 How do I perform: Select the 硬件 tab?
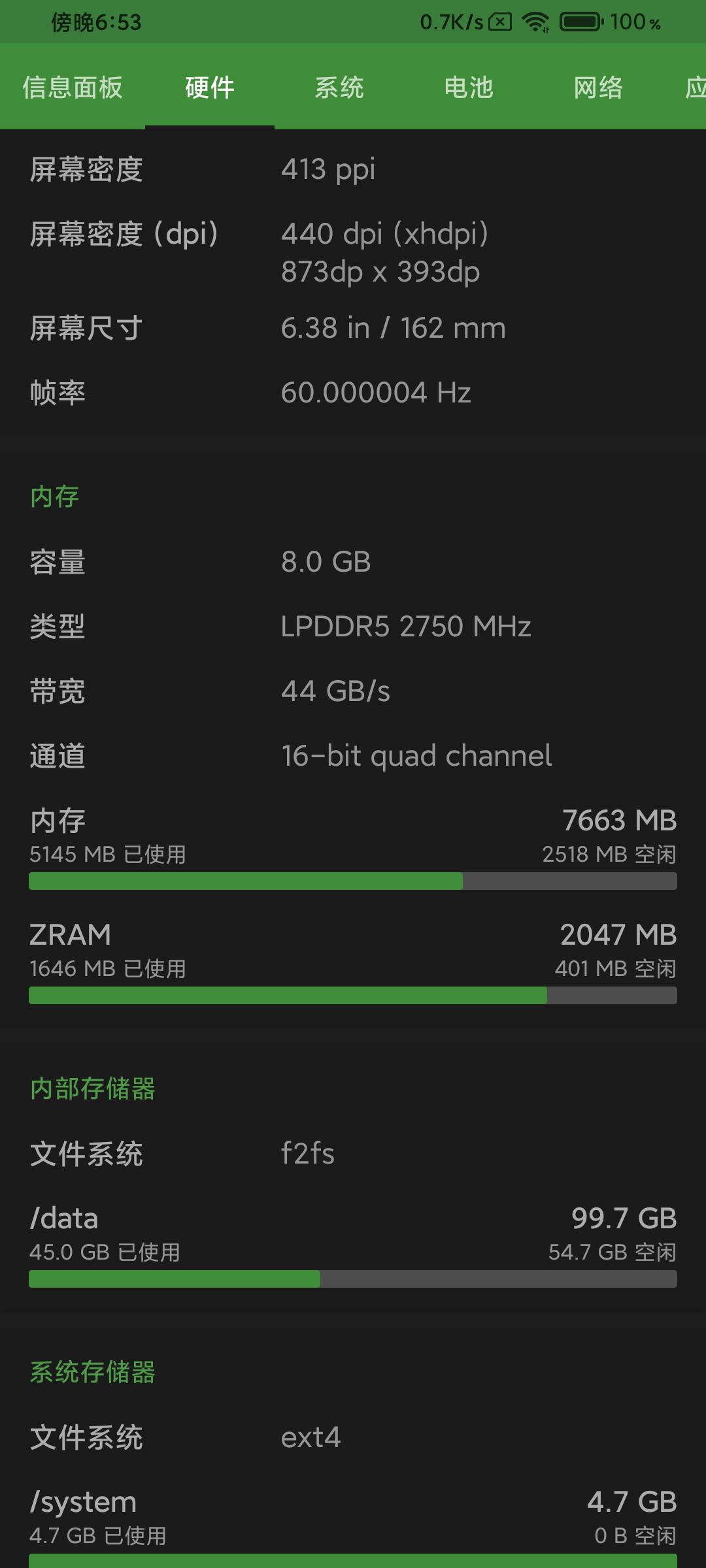pyautogui.click(x=210, y=88)
